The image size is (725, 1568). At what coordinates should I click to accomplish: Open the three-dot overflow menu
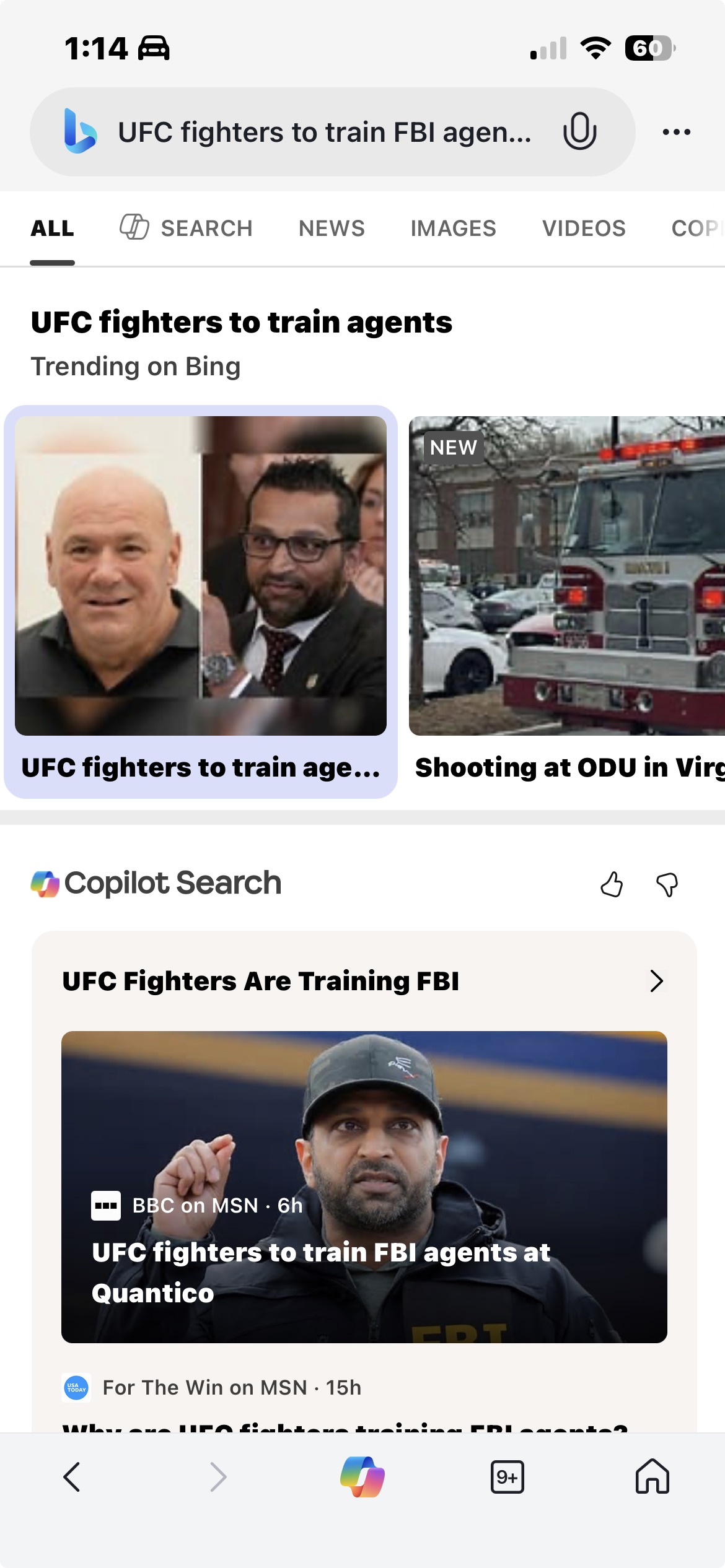[676, 132]
